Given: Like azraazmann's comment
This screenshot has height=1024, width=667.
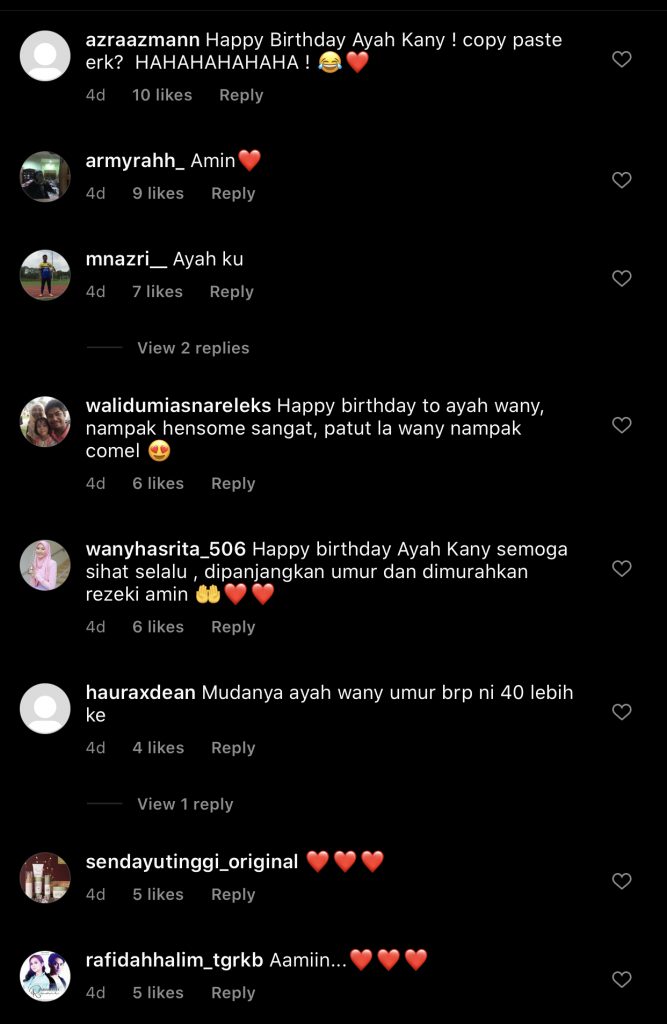Looking at the screenshot, I should pos(622,59).
